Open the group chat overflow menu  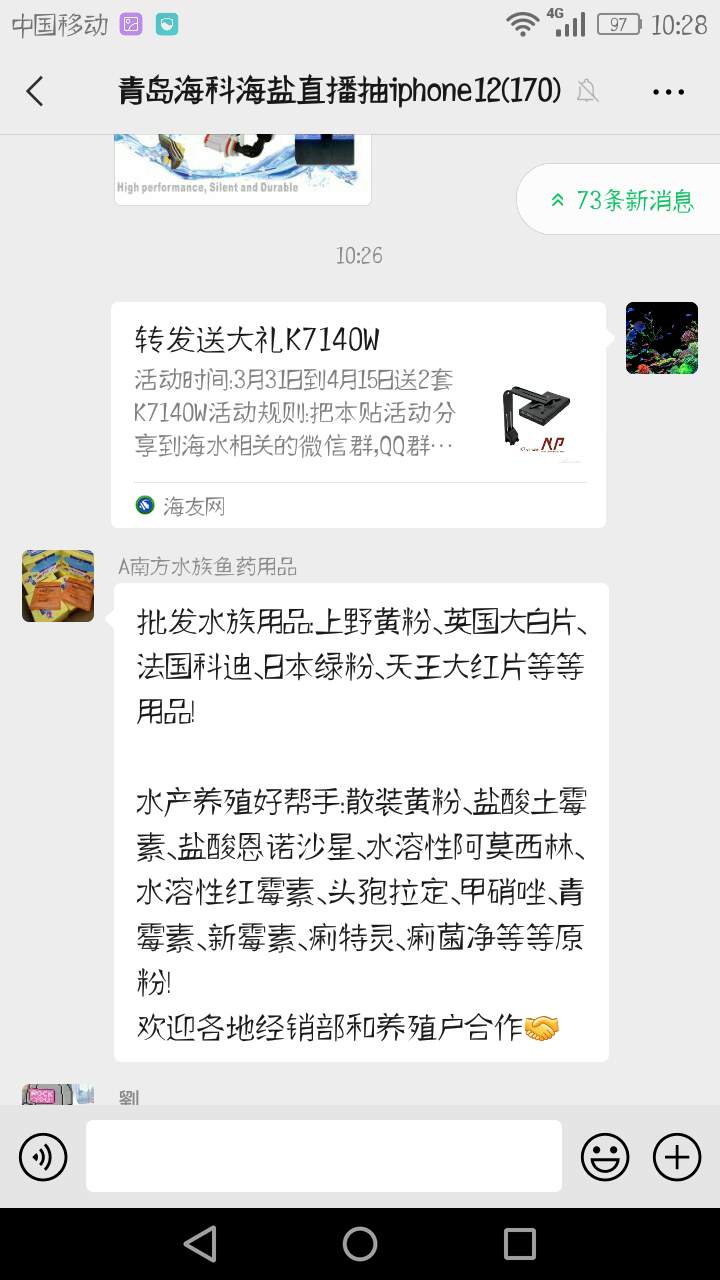tap(668, 91)
